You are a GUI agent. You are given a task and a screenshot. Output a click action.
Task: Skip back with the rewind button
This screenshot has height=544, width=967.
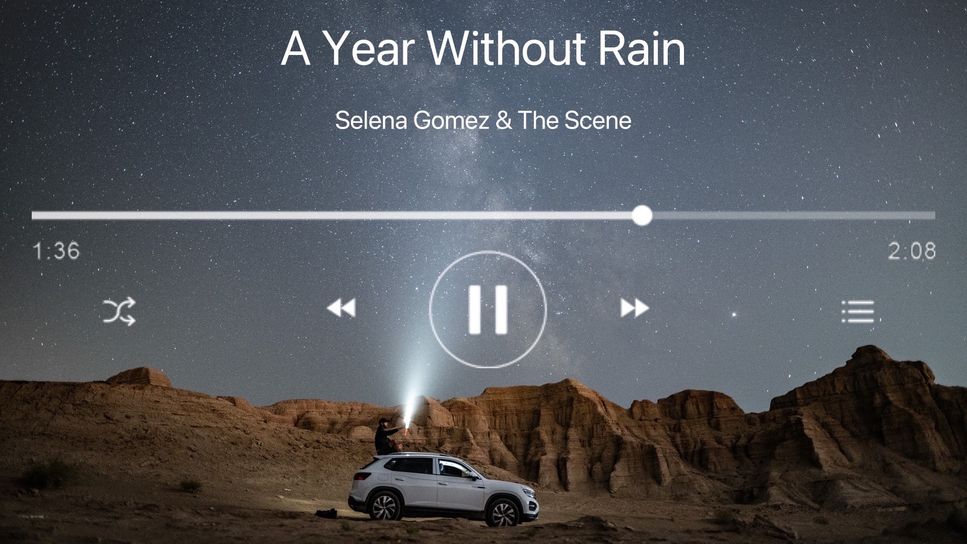341,308
